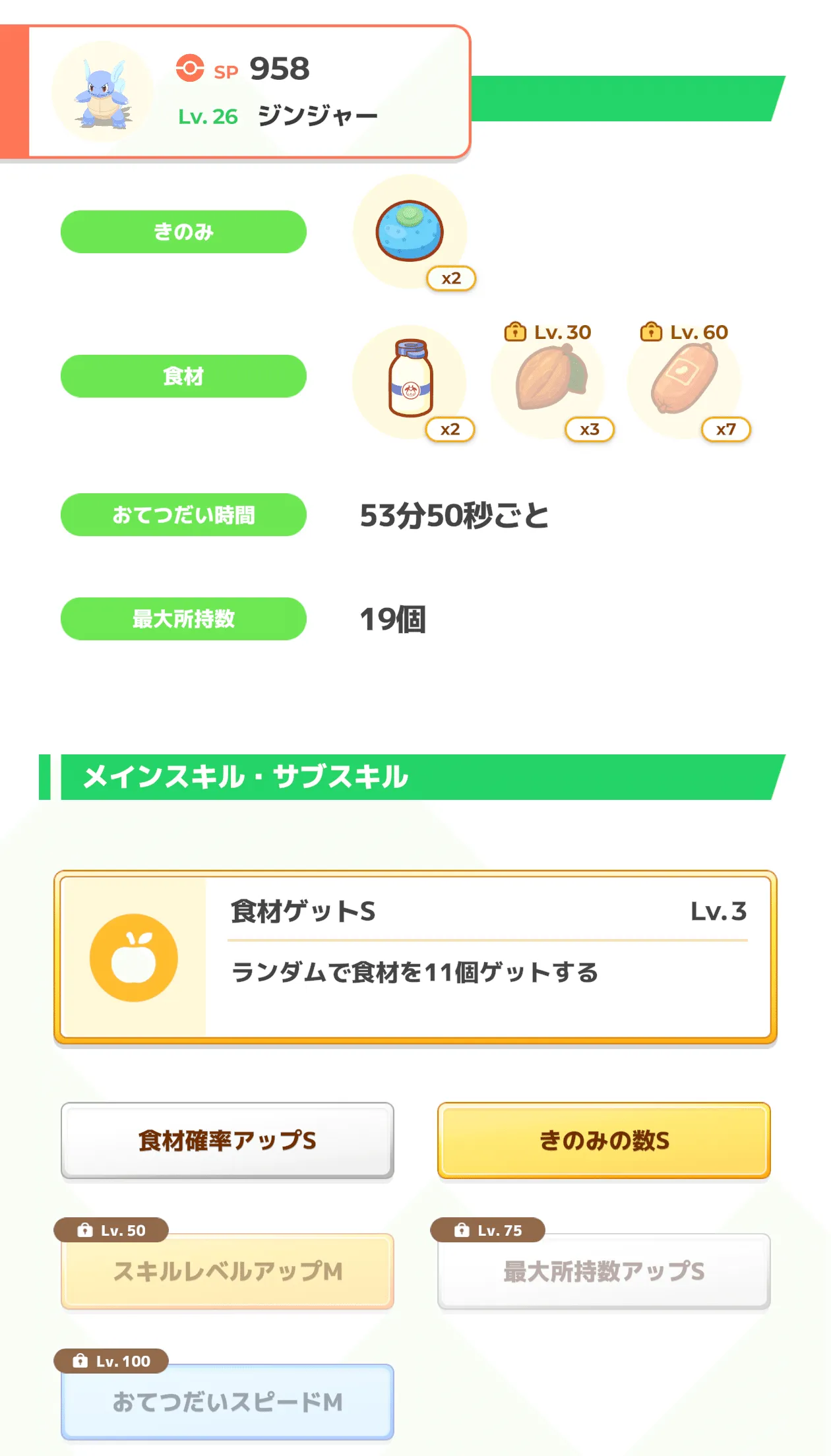
Task: Show the おてつだい時間 explanation
Action: pyautogui.click(x=183, y=514)
